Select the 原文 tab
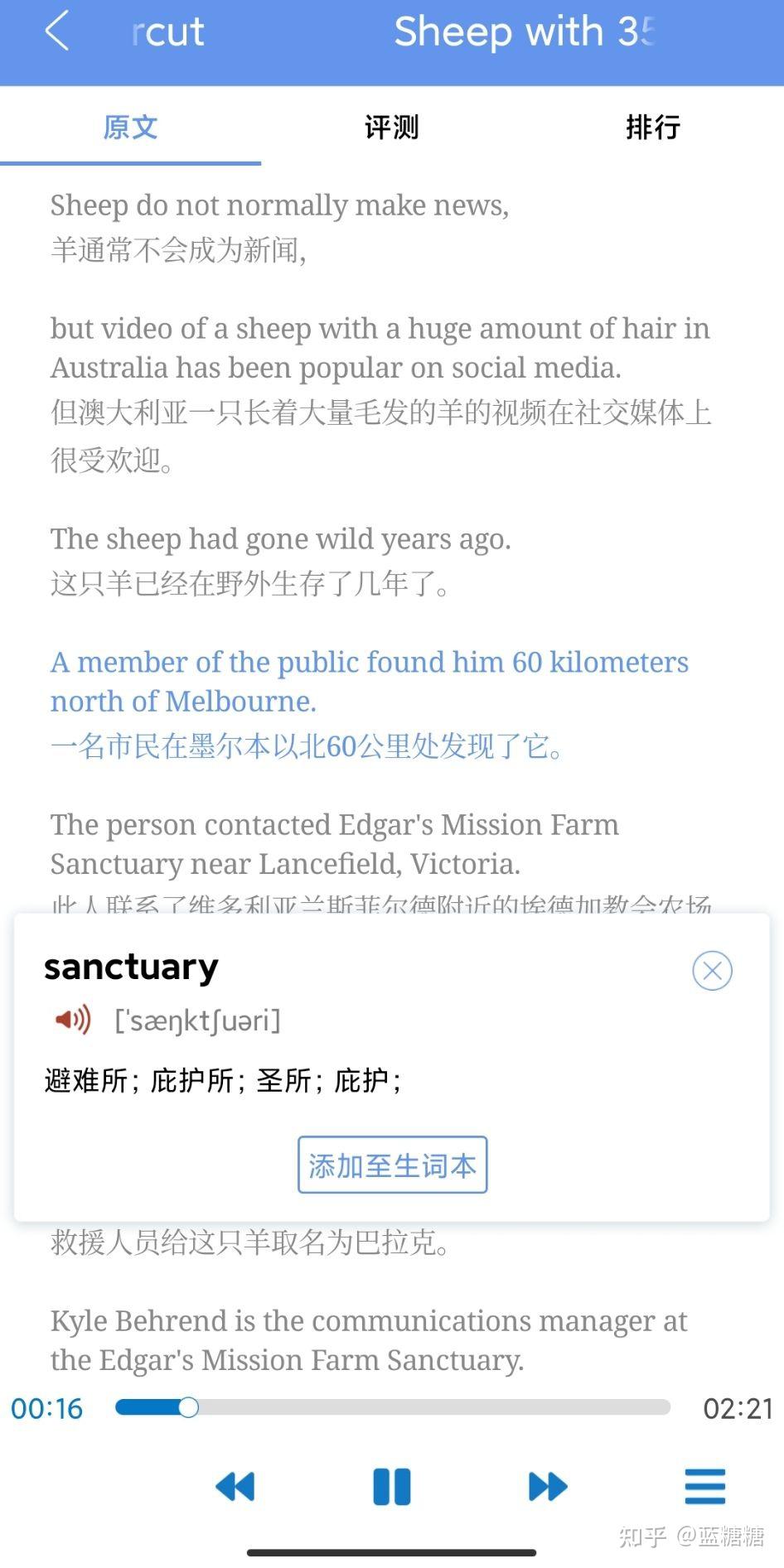The image size is (784, 1568). pos(130,128)
